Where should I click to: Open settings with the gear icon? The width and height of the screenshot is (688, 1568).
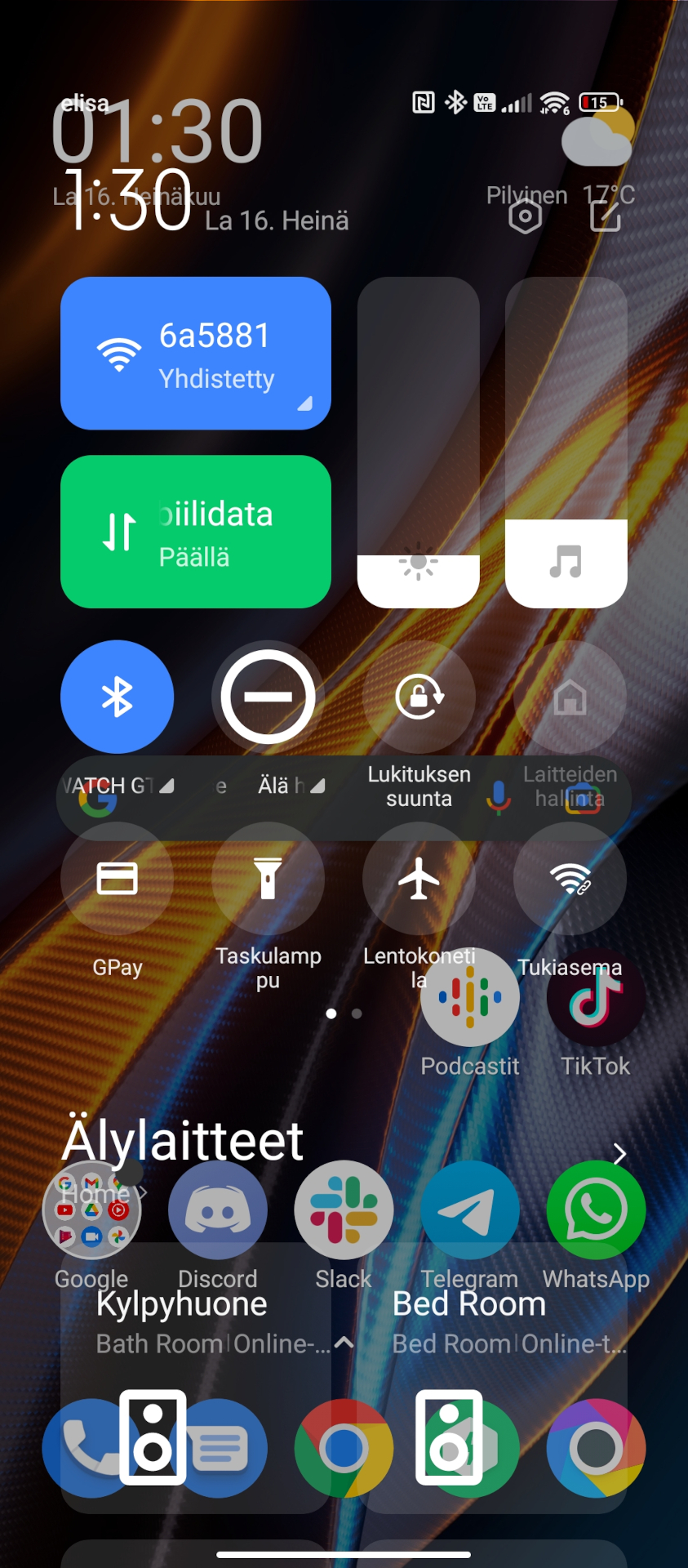point(525,216)
